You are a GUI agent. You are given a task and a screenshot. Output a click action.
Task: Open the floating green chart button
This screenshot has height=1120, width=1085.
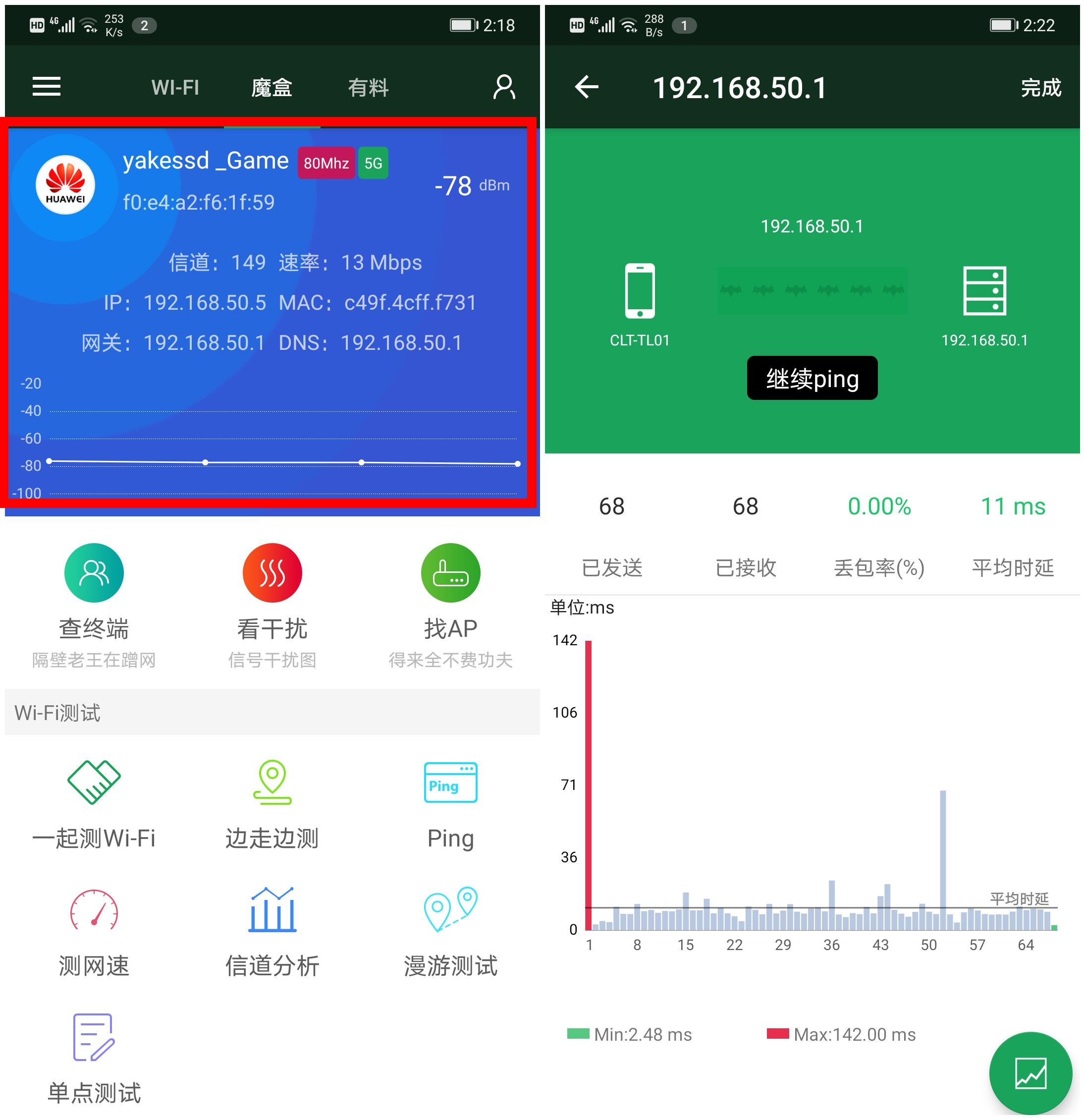[1030, 1073]
